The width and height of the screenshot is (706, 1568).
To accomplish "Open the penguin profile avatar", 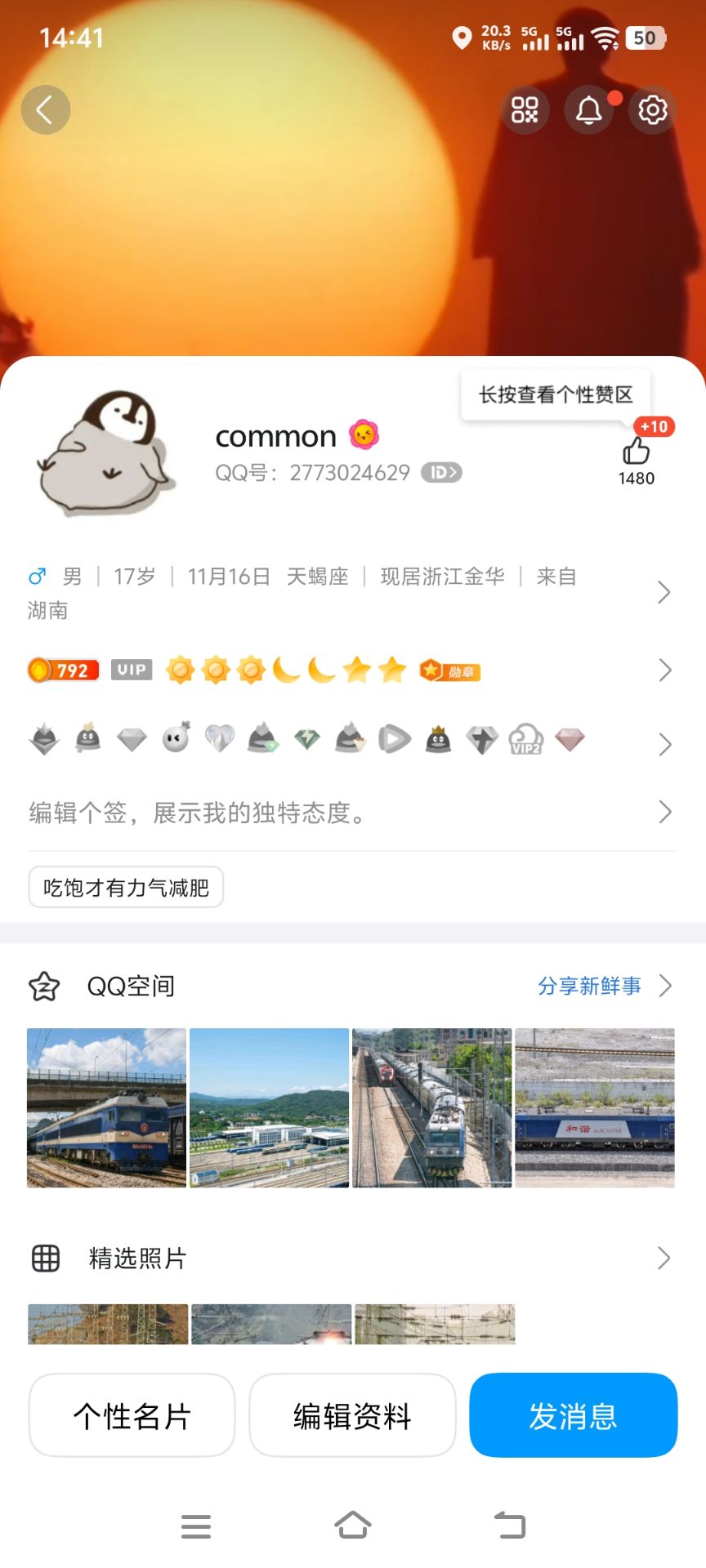I will [106, 454].
